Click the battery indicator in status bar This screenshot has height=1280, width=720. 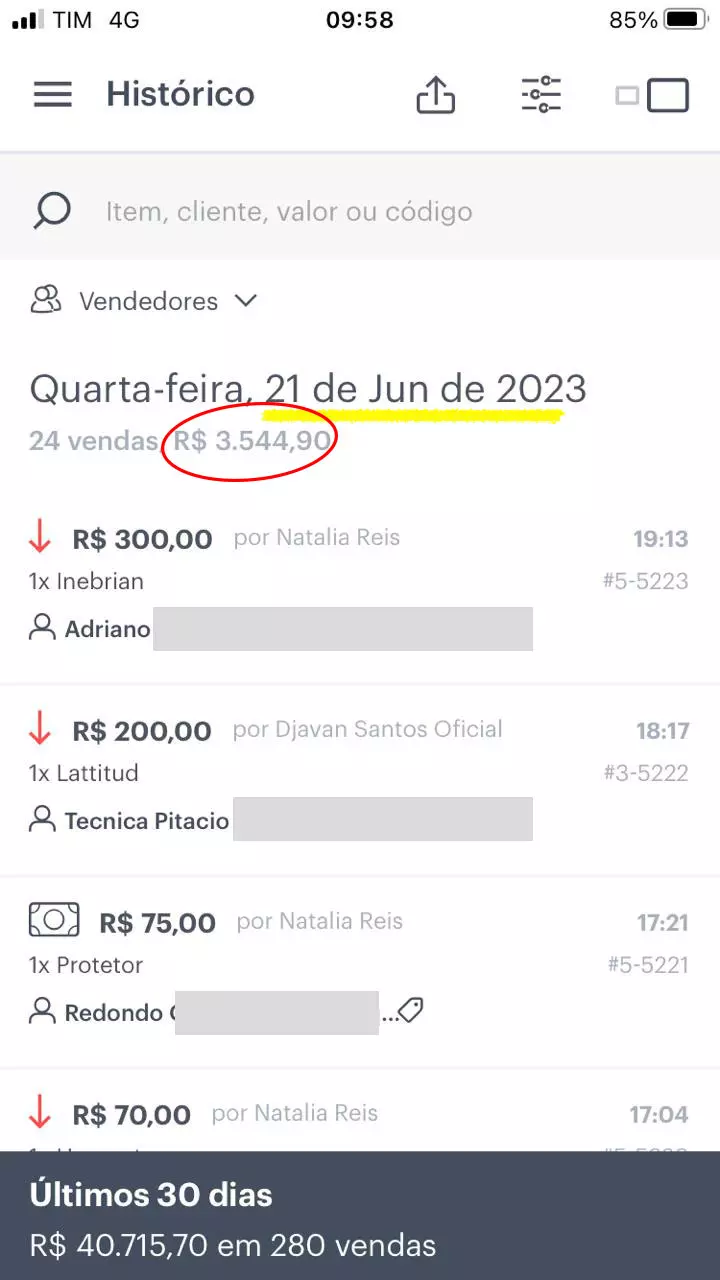coord(685,19)
